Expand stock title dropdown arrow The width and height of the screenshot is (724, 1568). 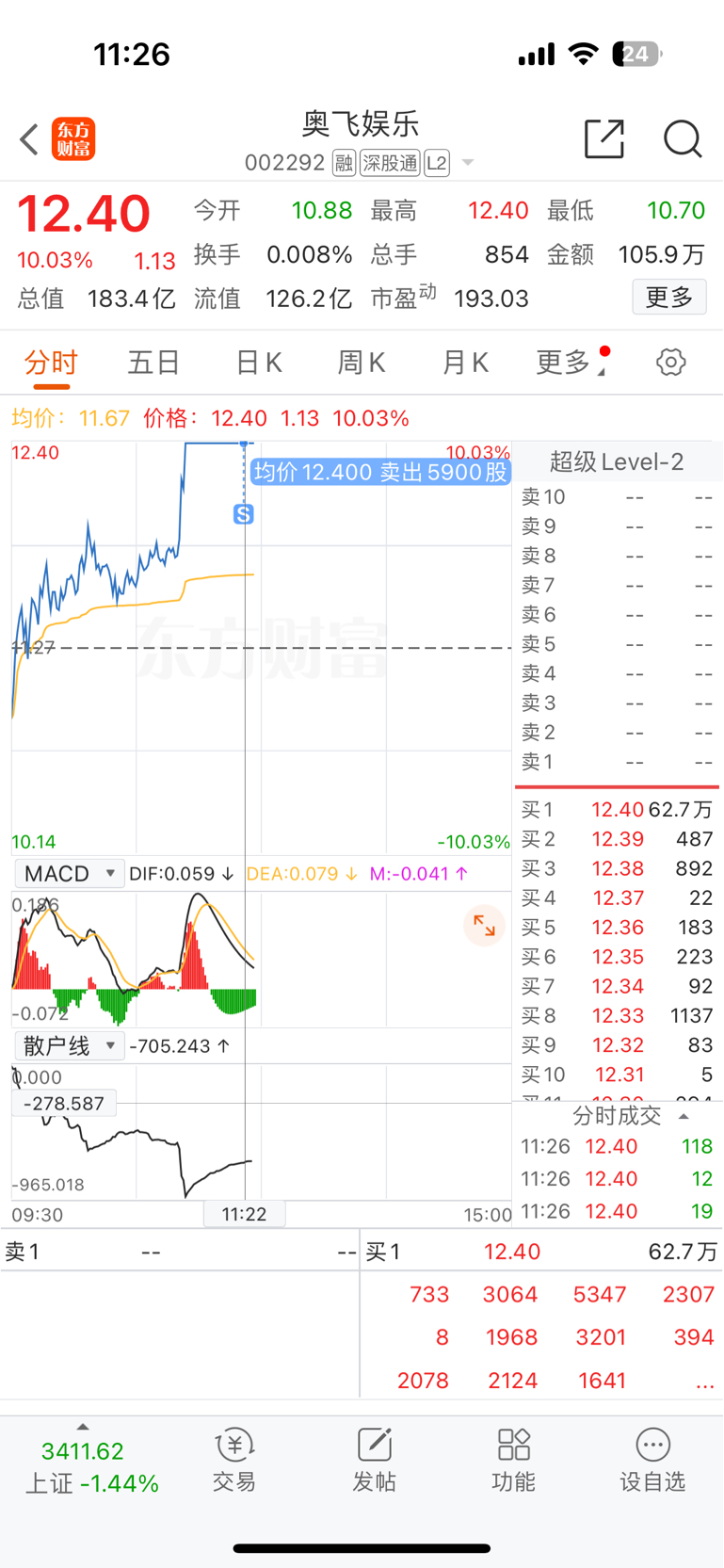coord(468,163)
